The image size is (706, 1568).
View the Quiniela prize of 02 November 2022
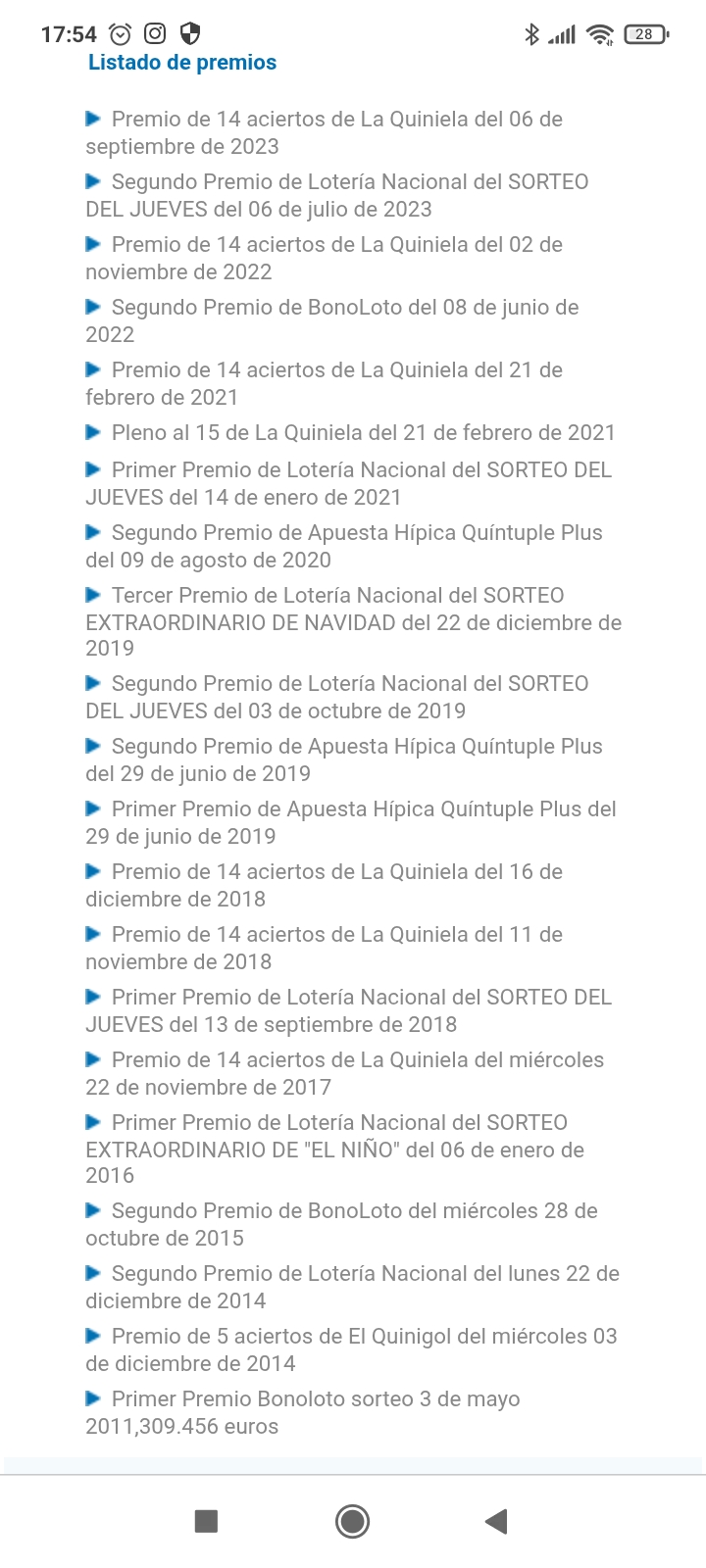[x=336, y=245]
